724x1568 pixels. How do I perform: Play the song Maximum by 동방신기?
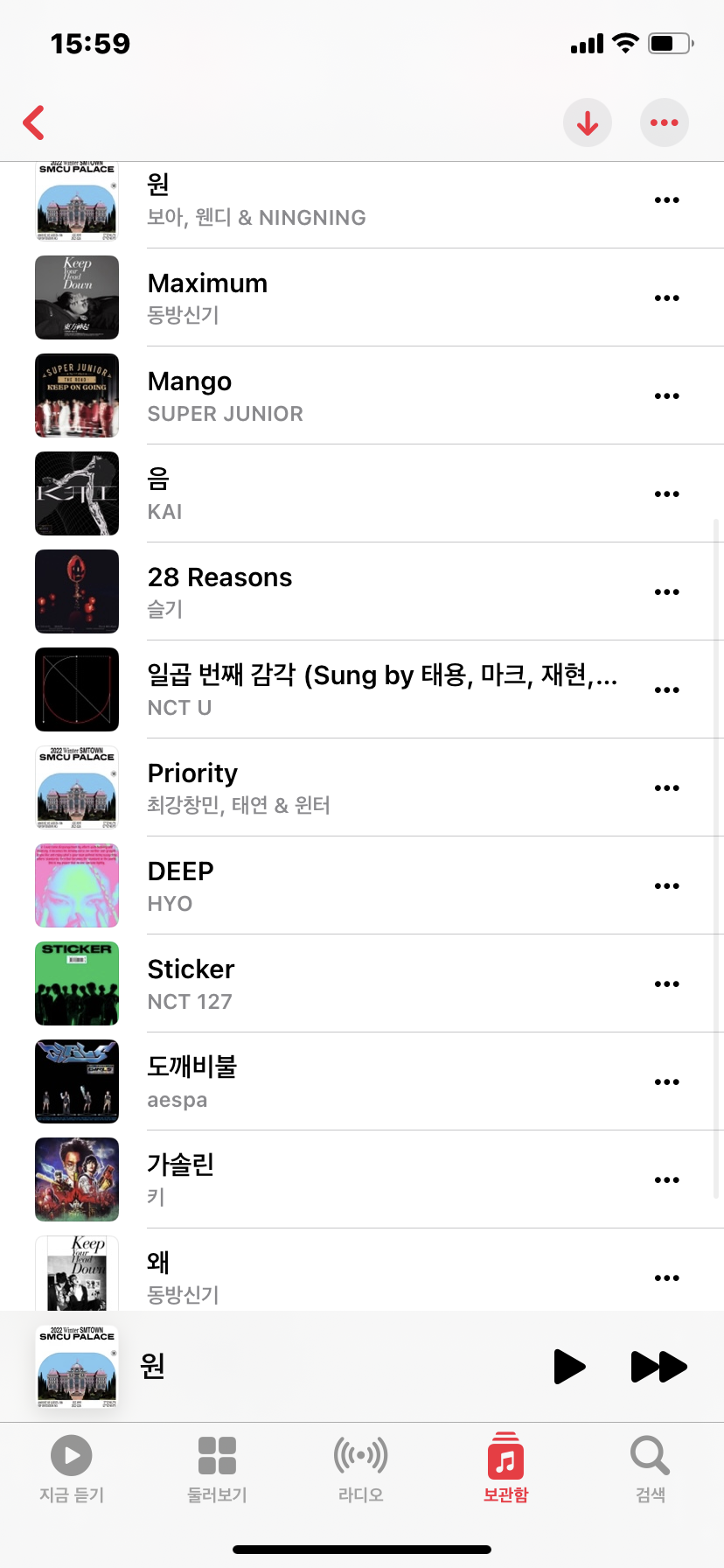[x=362, y=297]
